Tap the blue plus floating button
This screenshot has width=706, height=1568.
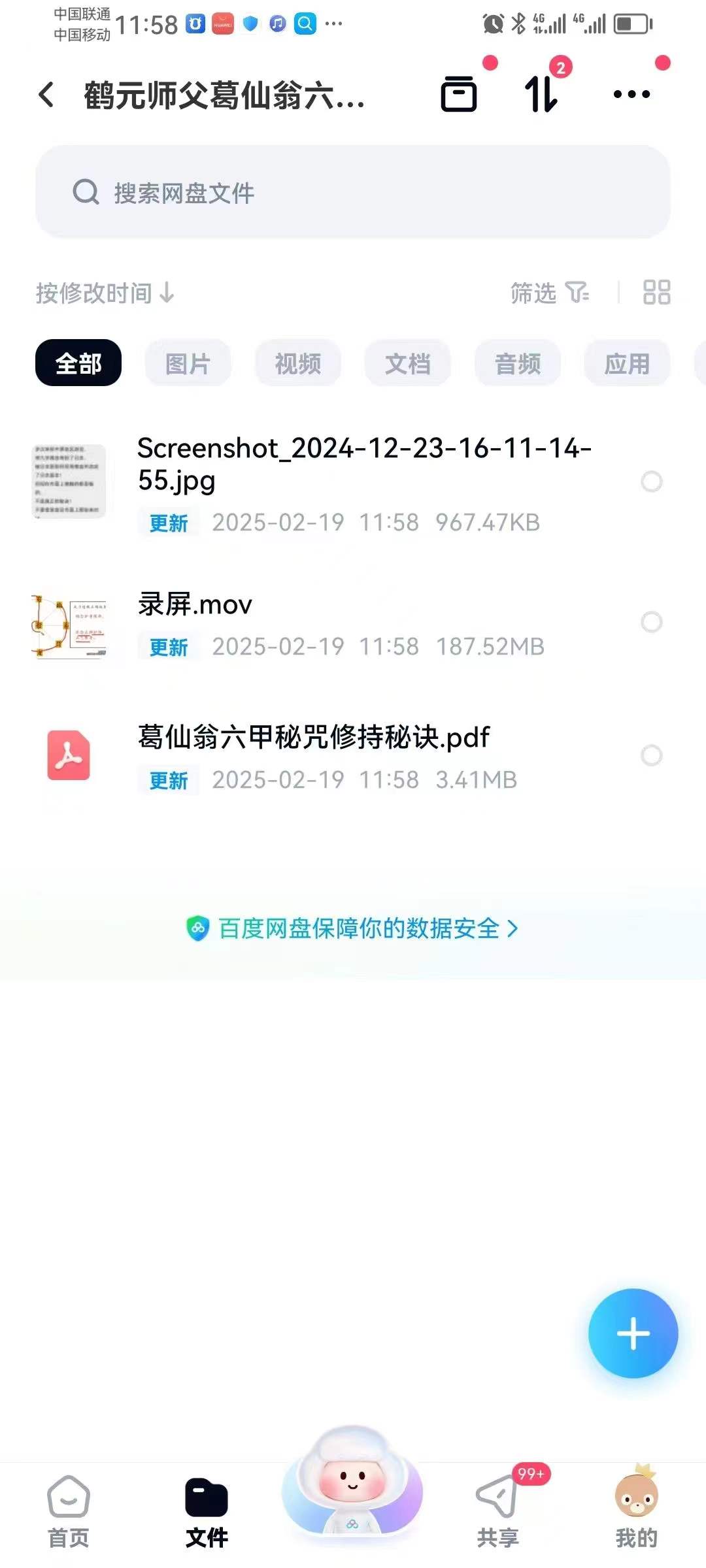point(633,1333)
